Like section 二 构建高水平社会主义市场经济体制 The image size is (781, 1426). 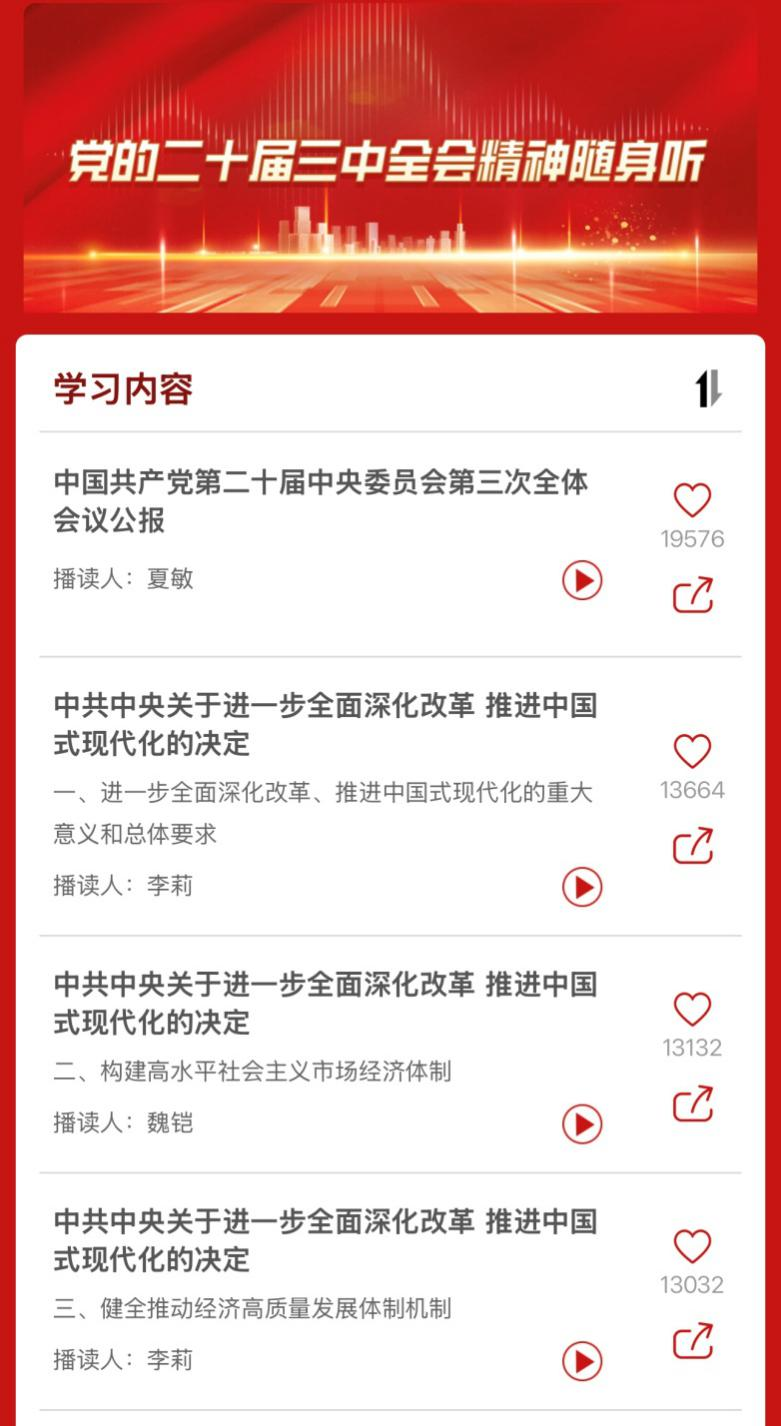click(692, 1009)
